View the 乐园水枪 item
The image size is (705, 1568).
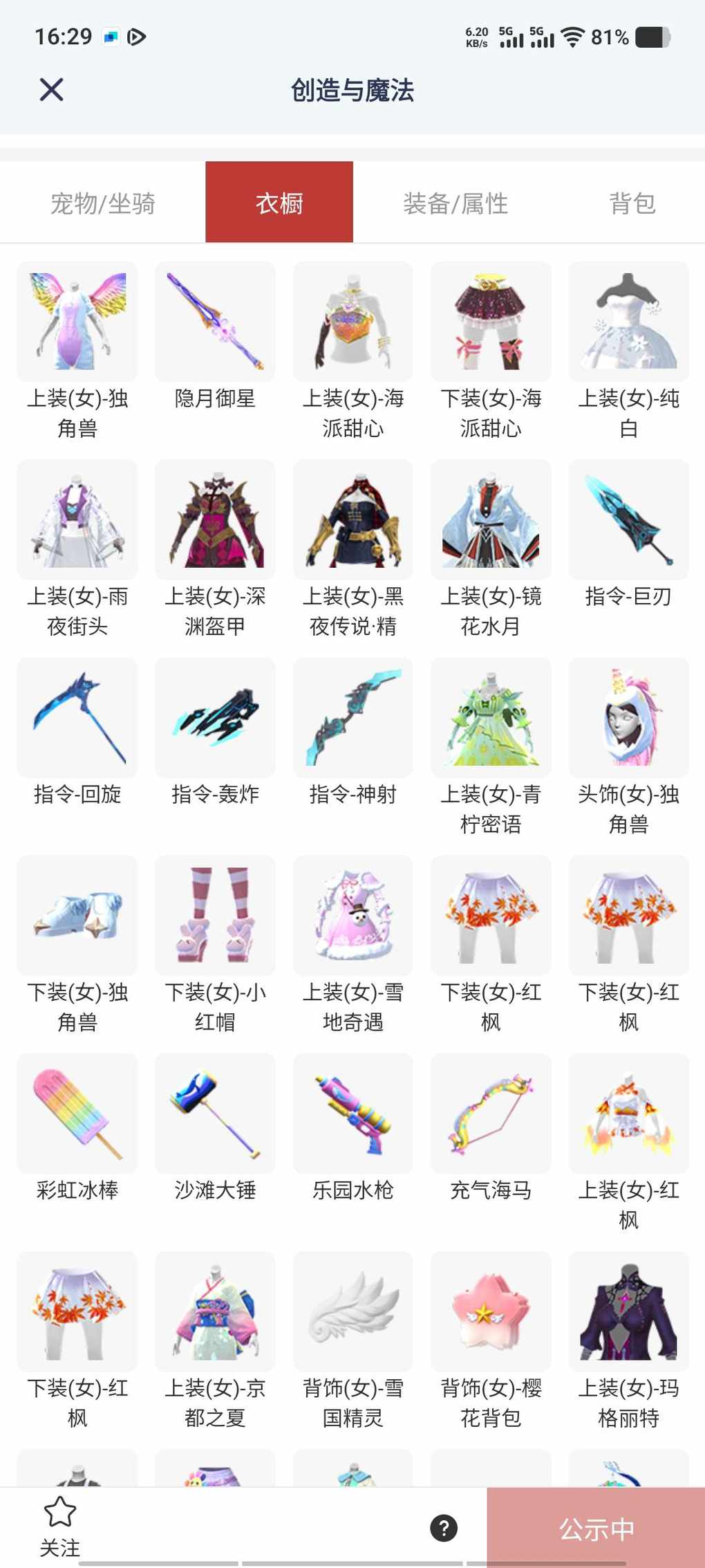pos(352,1114)
